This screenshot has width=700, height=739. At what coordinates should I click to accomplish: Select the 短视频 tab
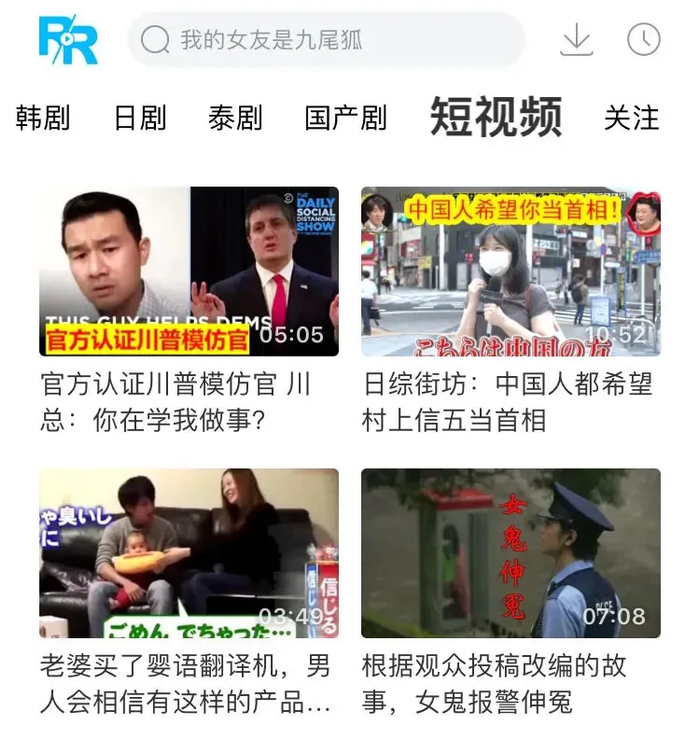pos(496,116)
